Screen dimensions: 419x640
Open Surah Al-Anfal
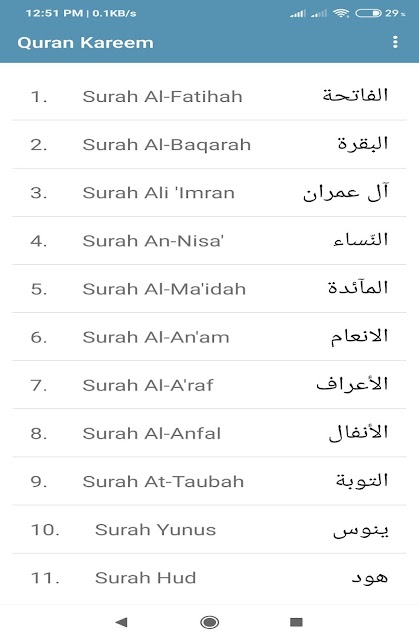click(x=209, y=433)
